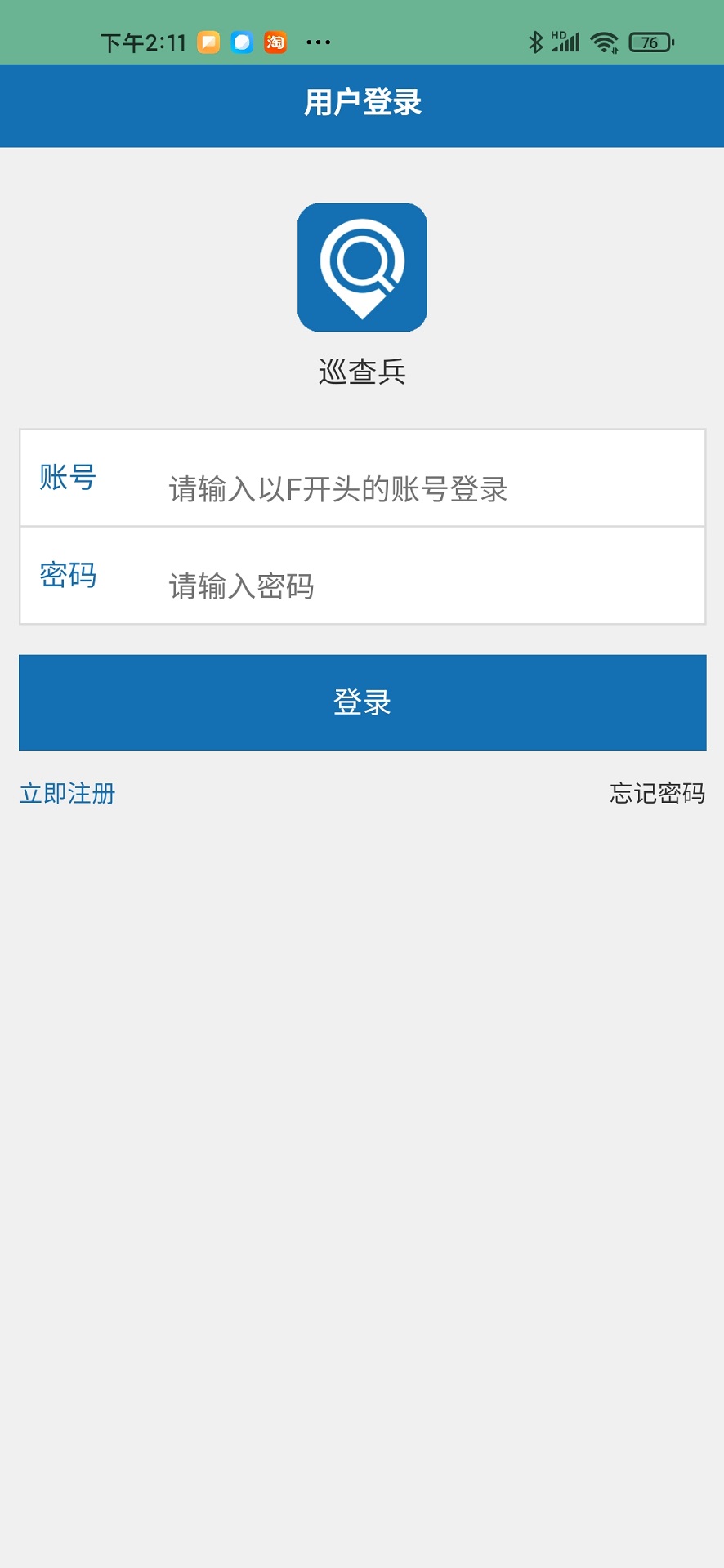This screenshot has width=724, height=1568.
Task: Tap the 密码 password label
Action: click(x=67, y=576)
